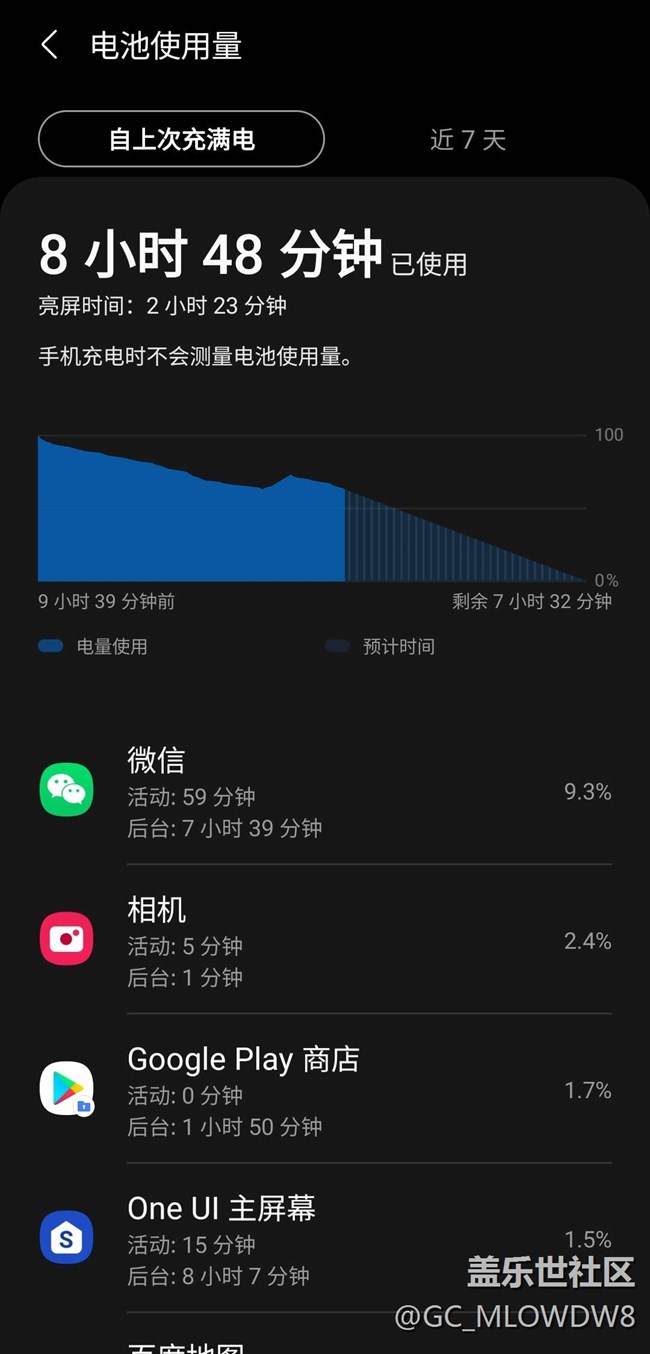Open 相机 battery usage details
Screen dimensions: 650x1354
pyautogui.click(x=325, y=941)
